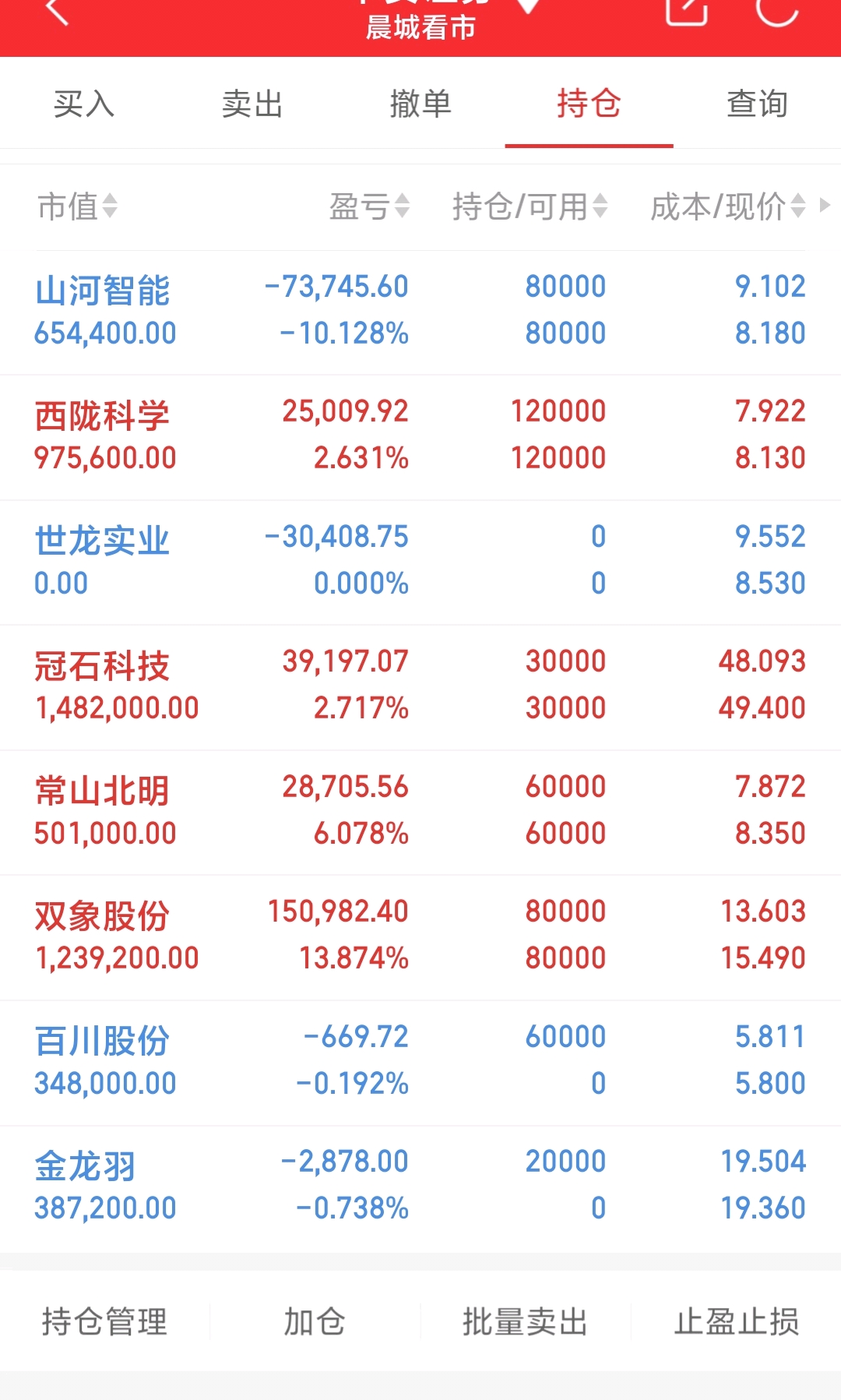Switch to the 买入 tab
The image size is (841, 1400).
click(83, 104)
